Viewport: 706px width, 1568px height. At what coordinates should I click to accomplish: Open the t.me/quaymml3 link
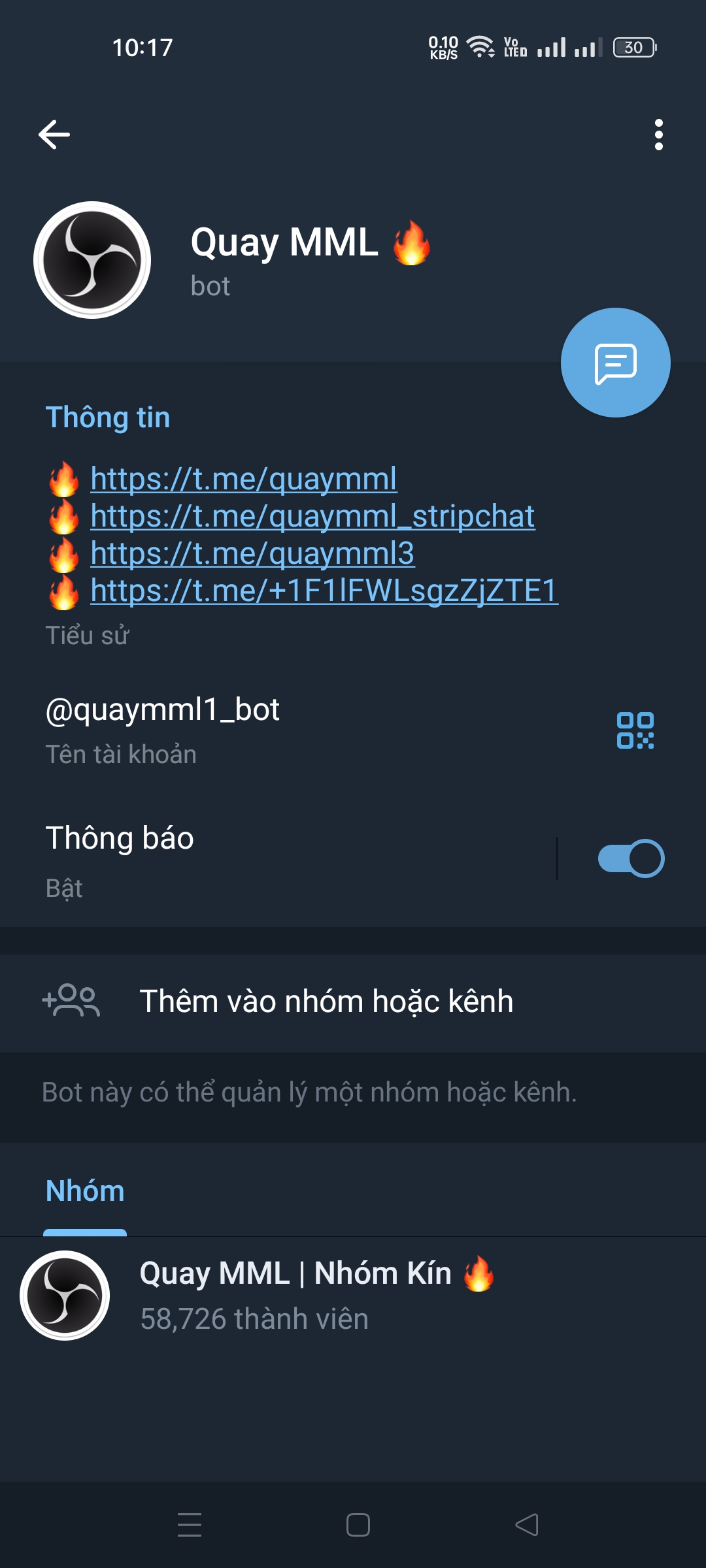252,553
